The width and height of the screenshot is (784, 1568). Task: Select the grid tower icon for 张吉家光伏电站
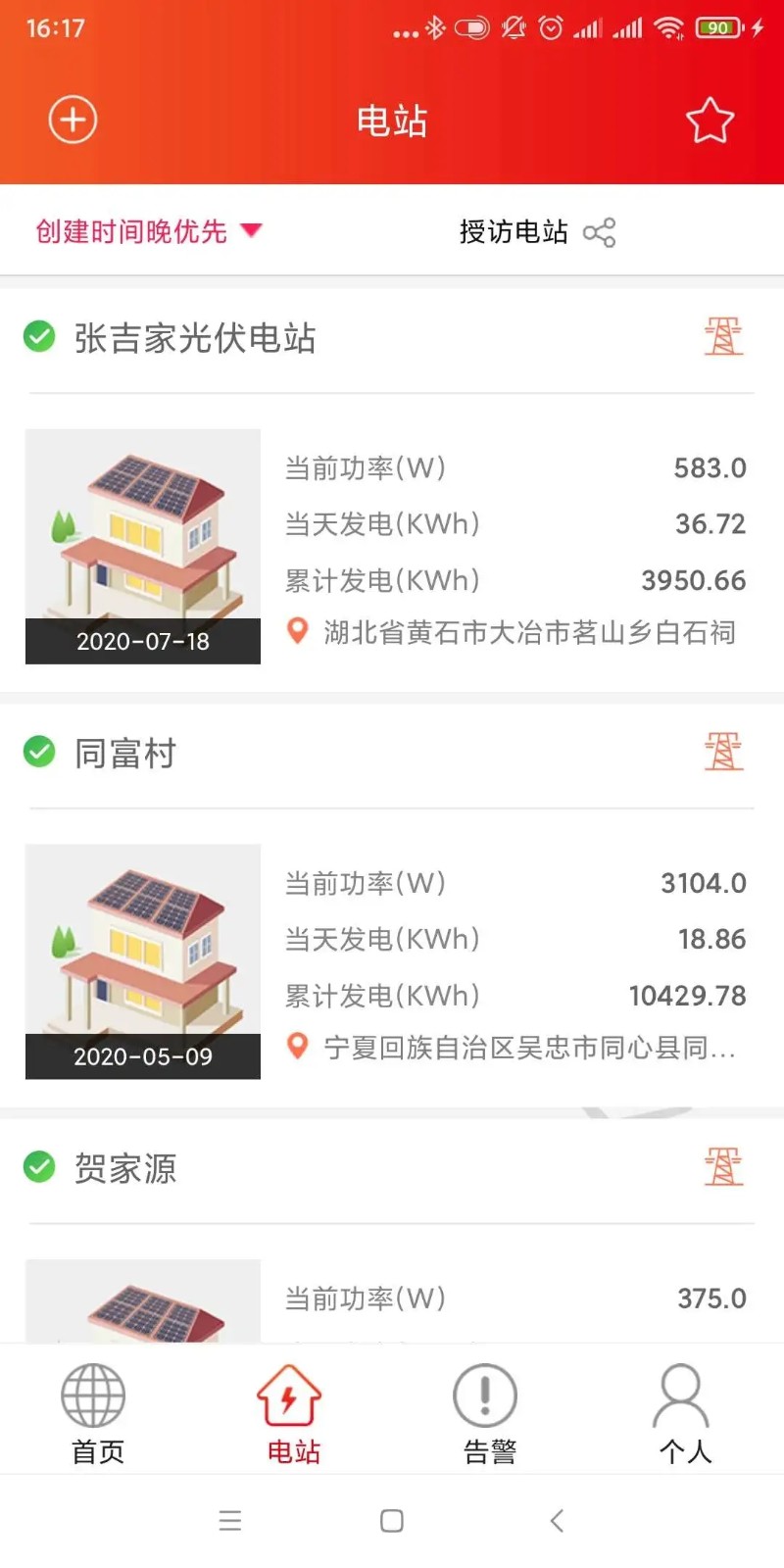tap(723, 336)
